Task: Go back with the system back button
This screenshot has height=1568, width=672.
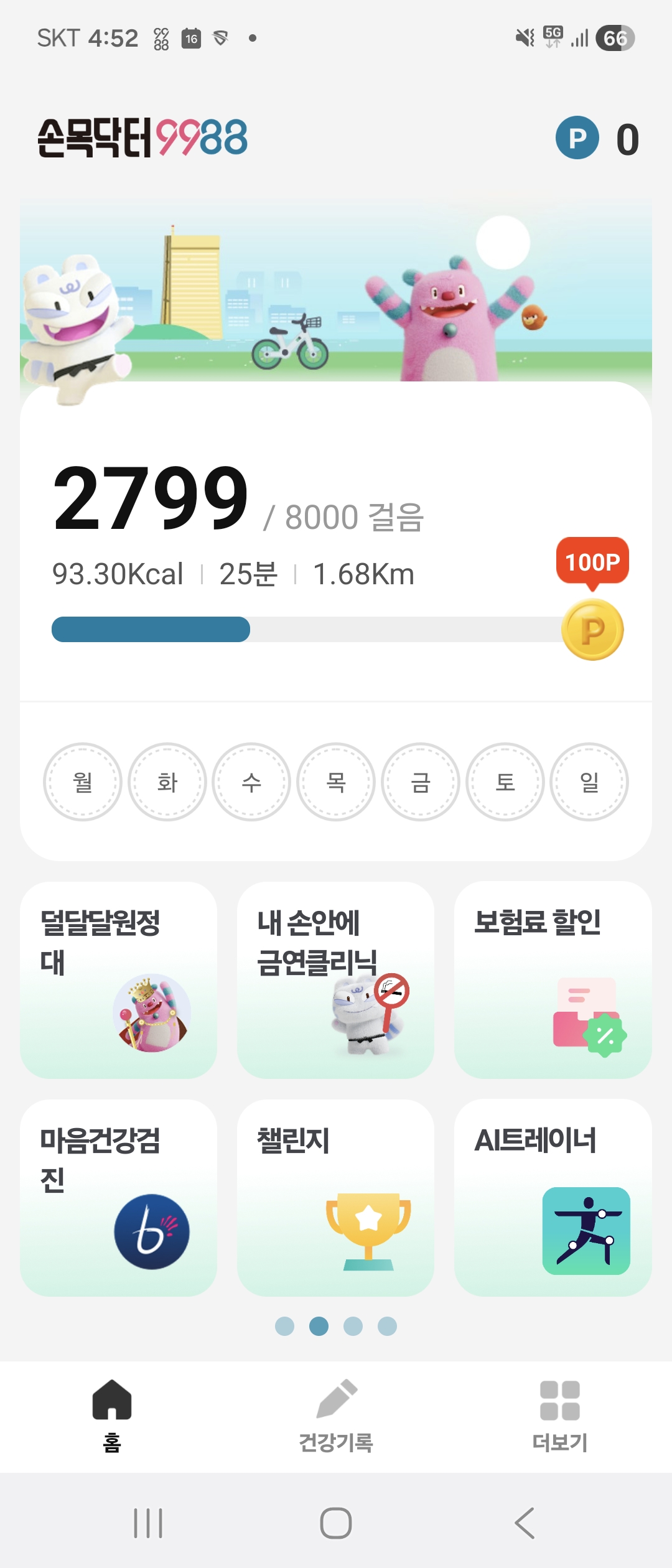Action: 524,1523
